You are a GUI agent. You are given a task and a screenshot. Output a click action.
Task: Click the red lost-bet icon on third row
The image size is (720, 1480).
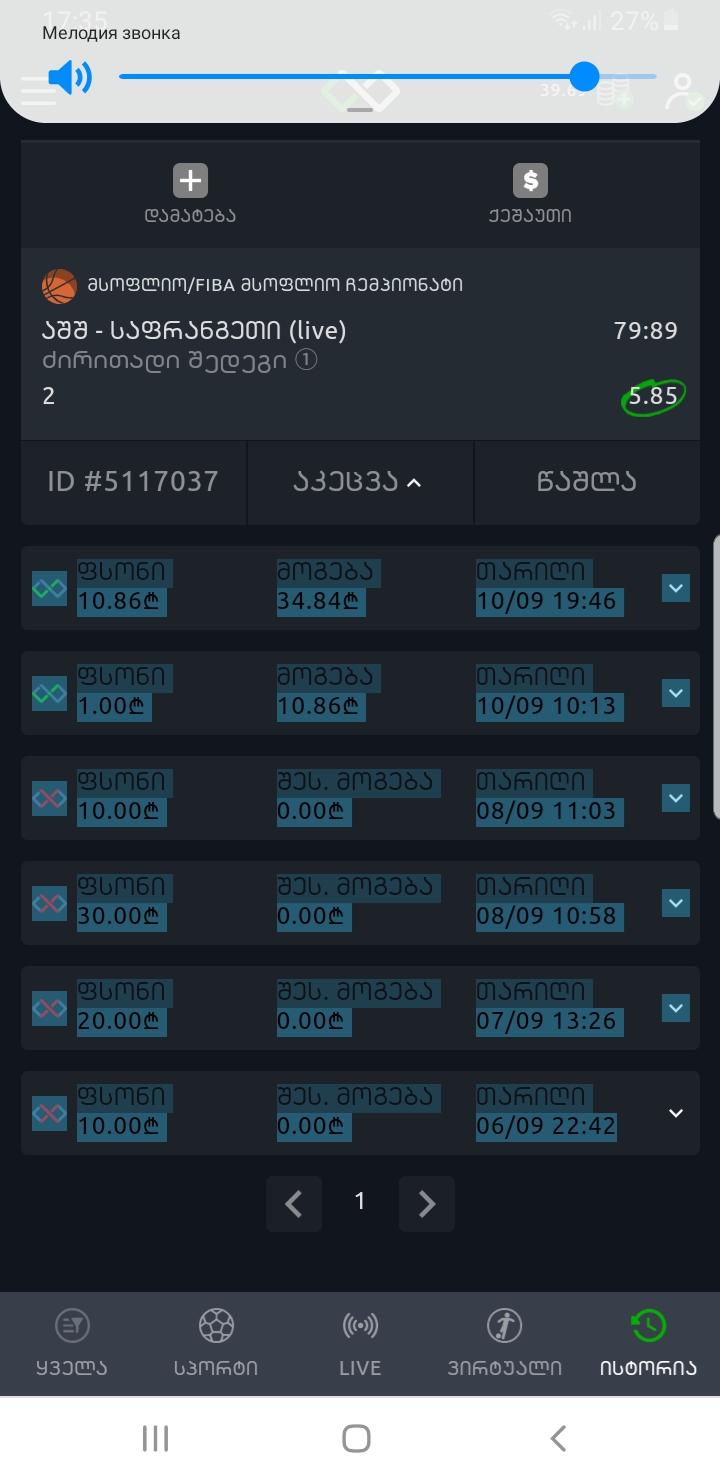pos(49,798)
